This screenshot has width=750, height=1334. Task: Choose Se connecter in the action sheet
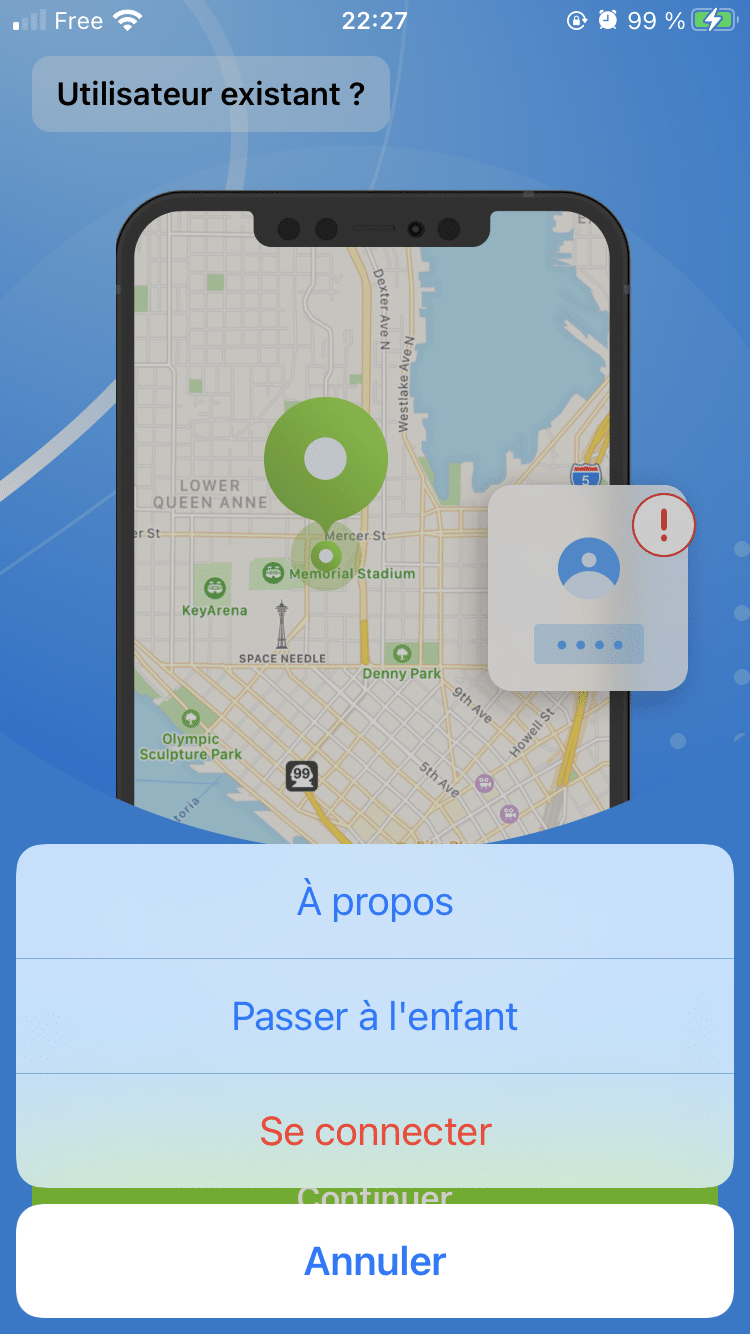375,1131
